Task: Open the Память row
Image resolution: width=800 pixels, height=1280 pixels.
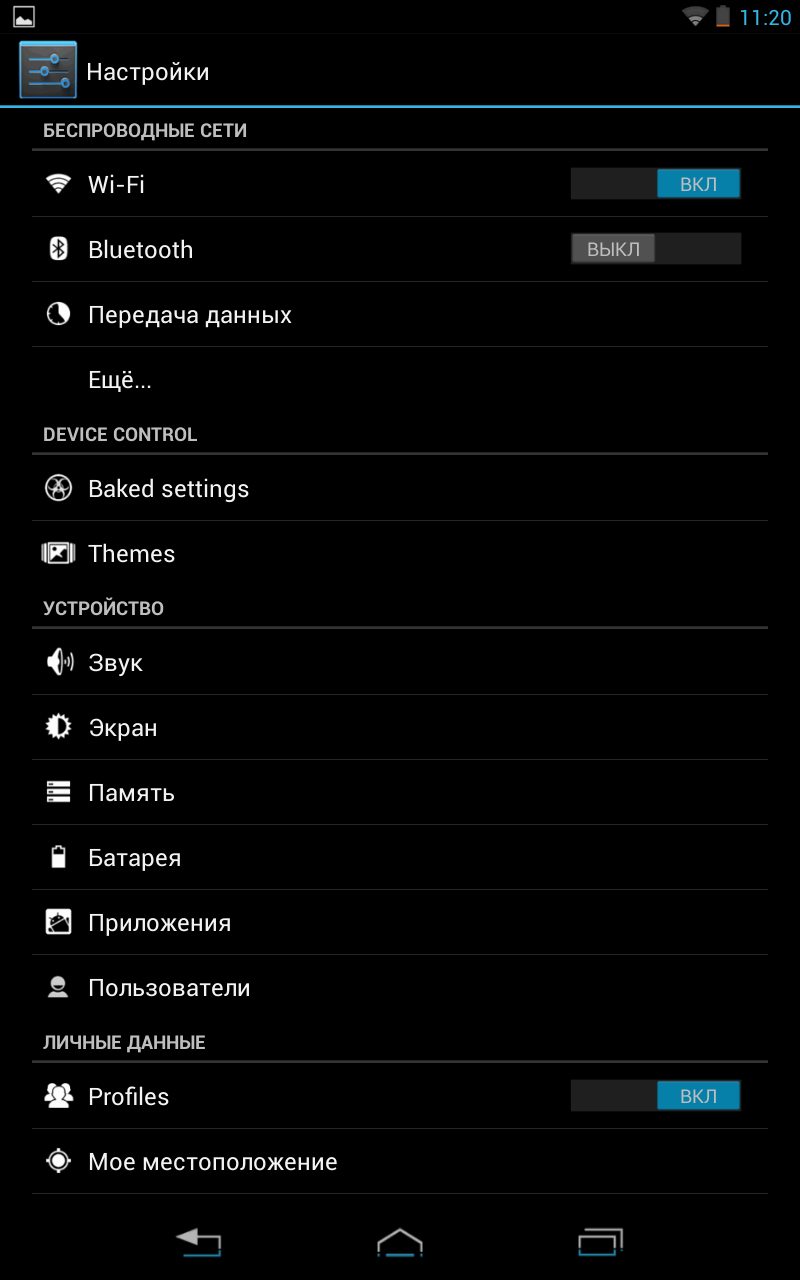Action: click(400, 792)
